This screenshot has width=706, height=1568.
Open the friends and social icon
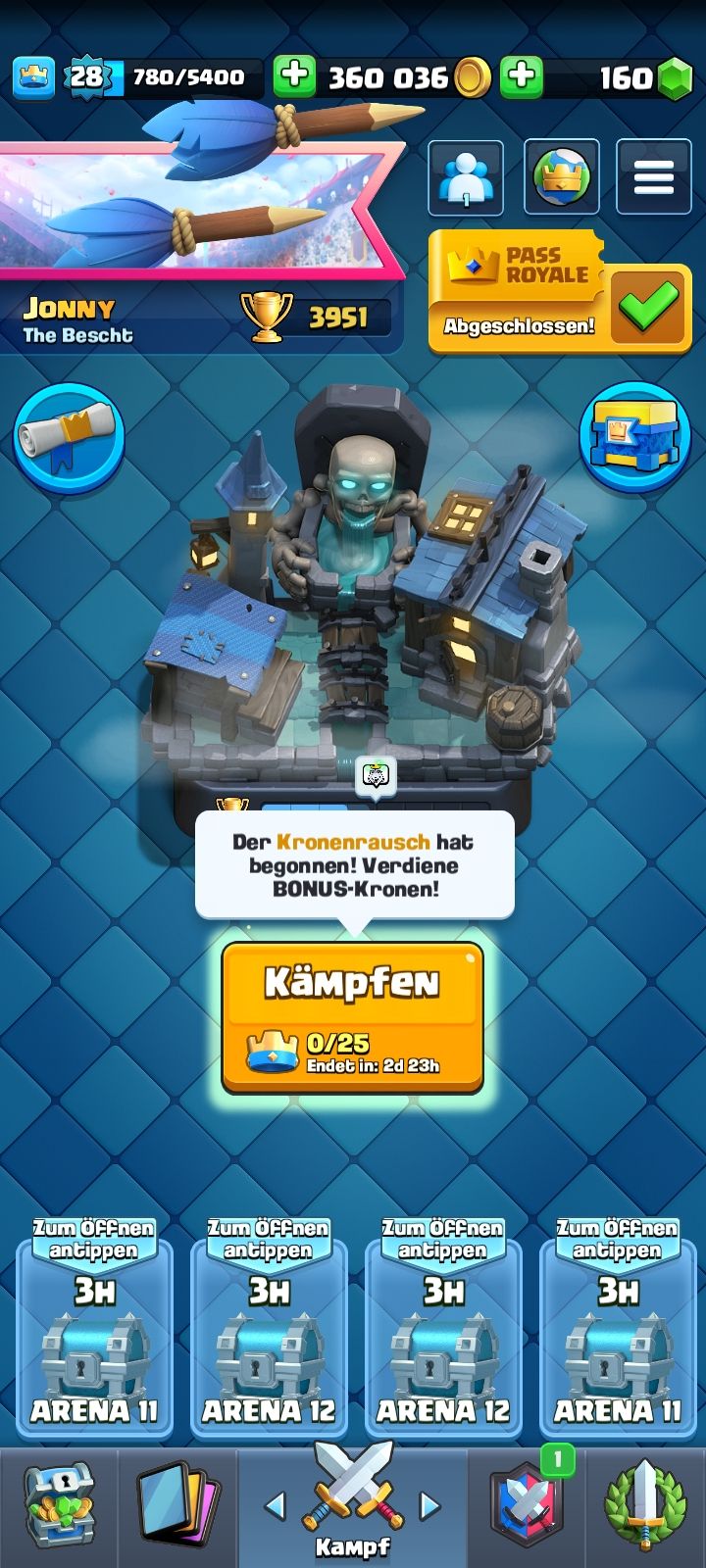[x=466, y=178]
